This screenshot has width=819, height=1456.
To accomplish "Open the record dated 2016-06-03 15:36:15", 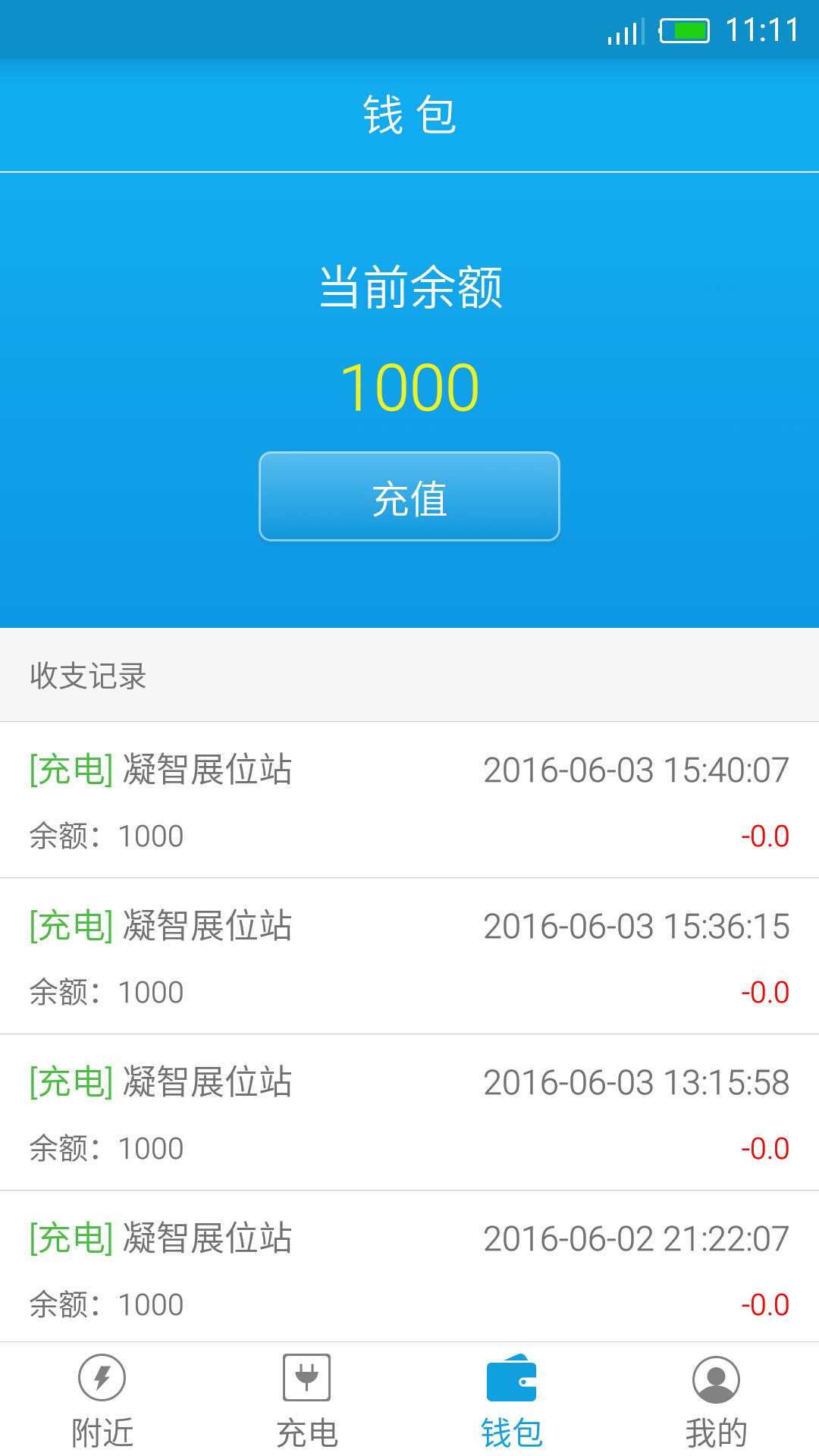I will (x=409, y=956).
